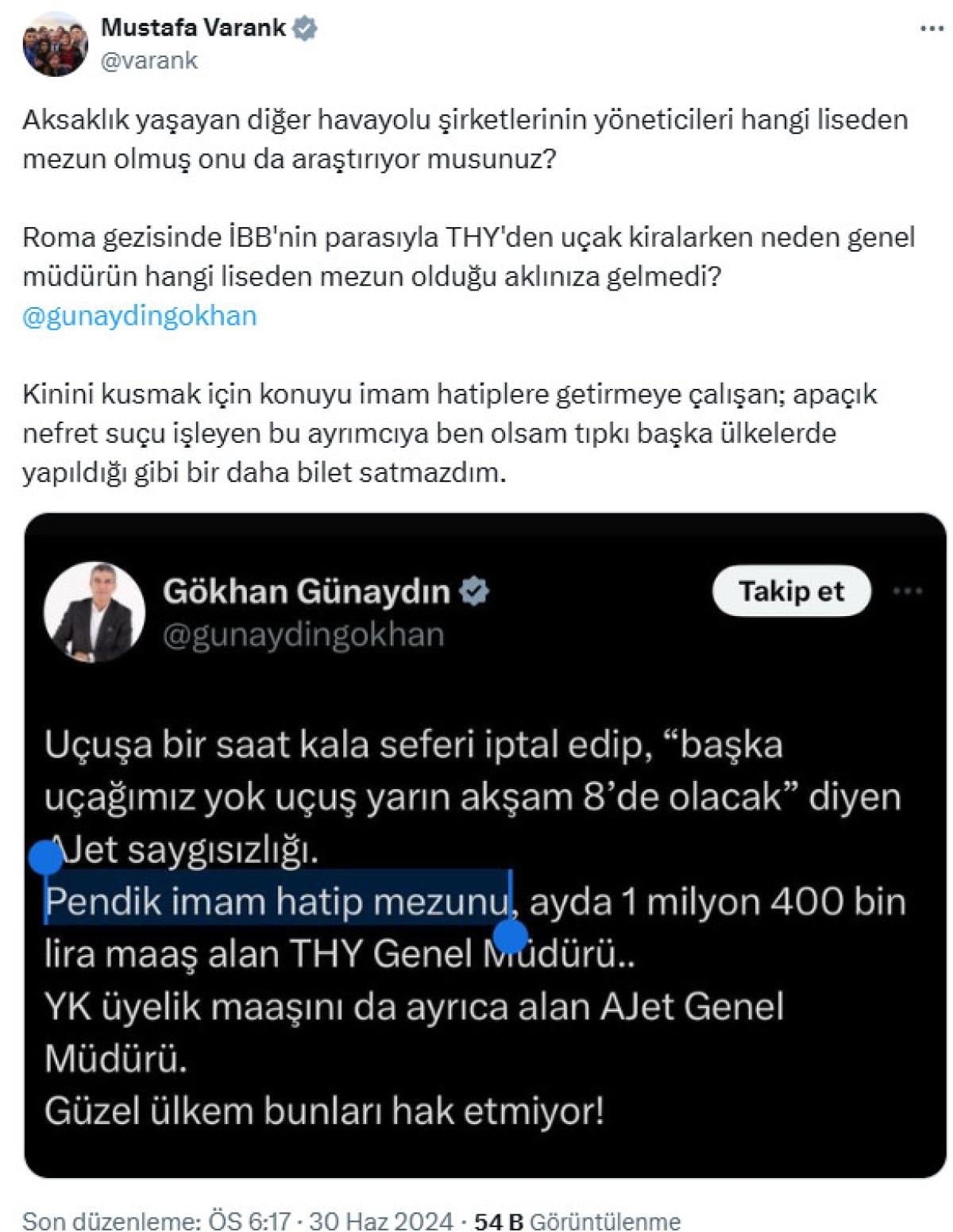This screenshot has height=1232, width=953.
Task: Open the tweet's overflow menu
Action: [x=931, y=29]
